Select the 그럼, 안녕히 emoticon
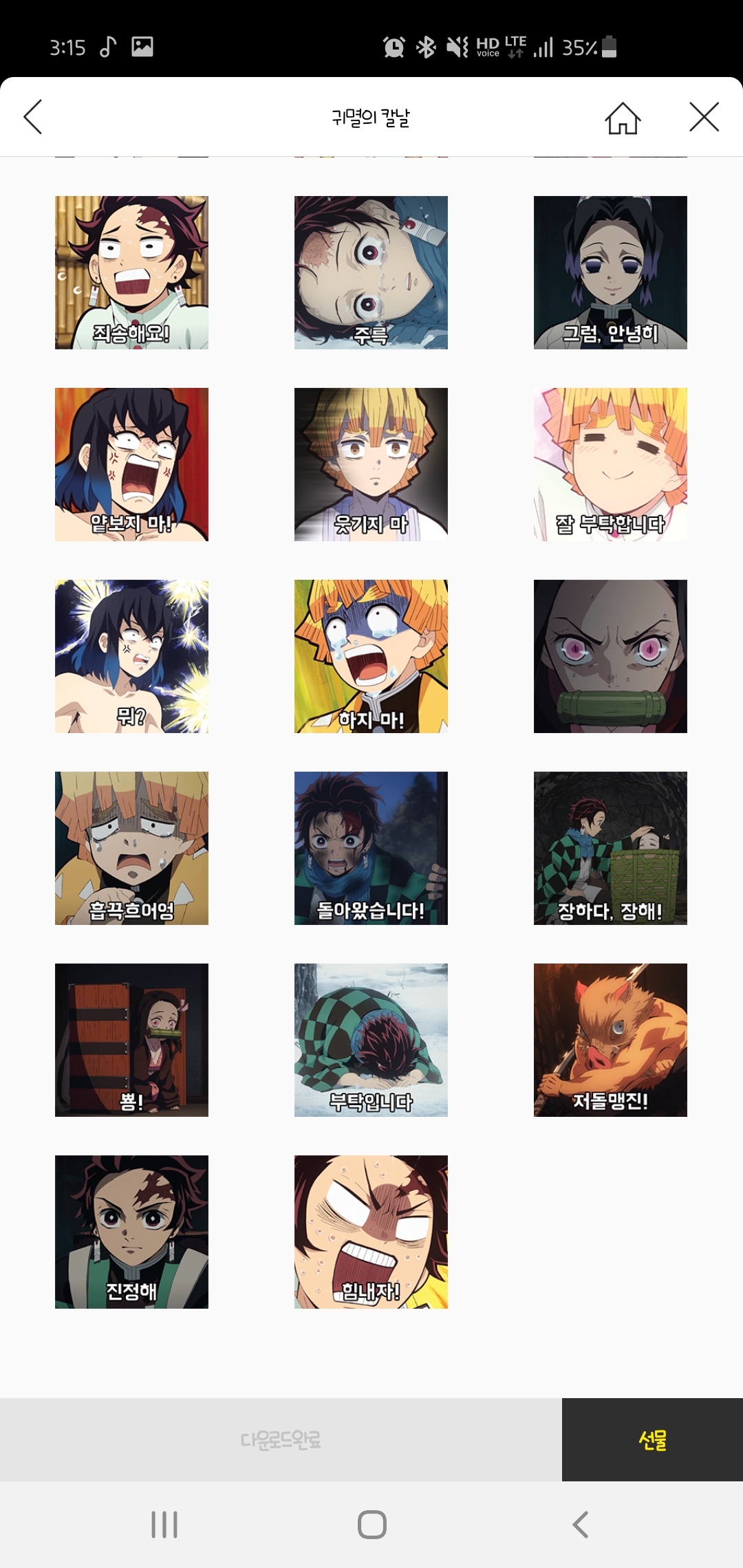 (x=610, y=272)
